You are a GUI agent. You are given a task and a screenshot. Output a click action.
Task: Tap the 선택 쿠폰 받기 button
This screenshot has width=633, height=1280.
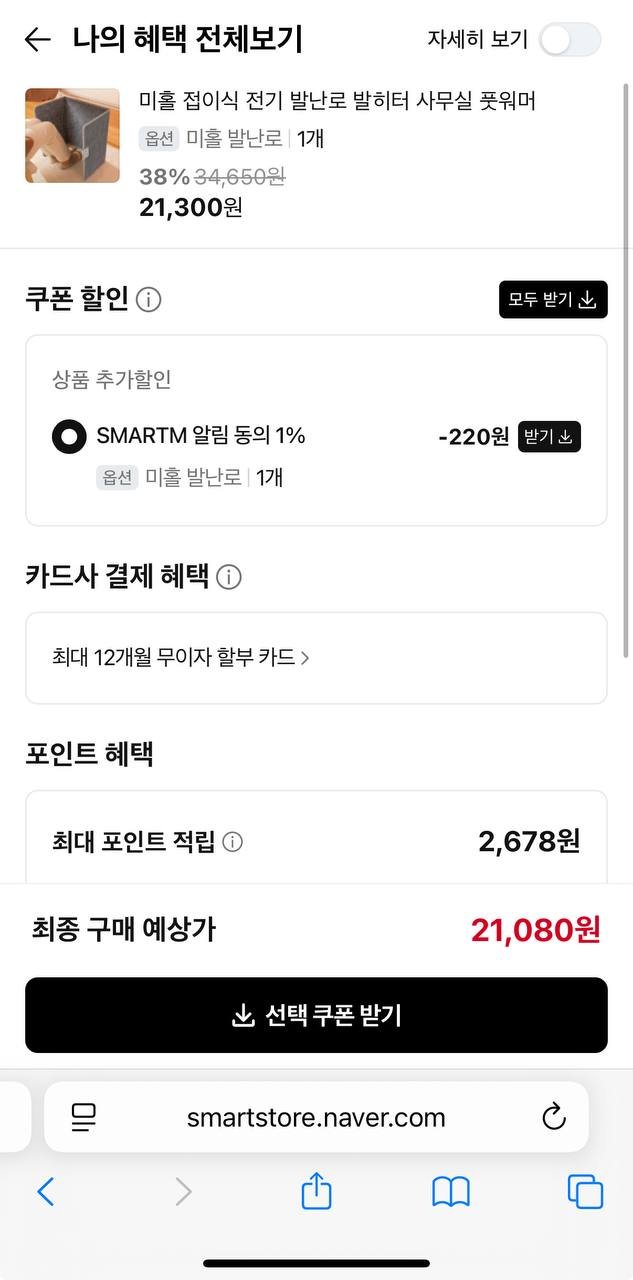point(316,1015)
